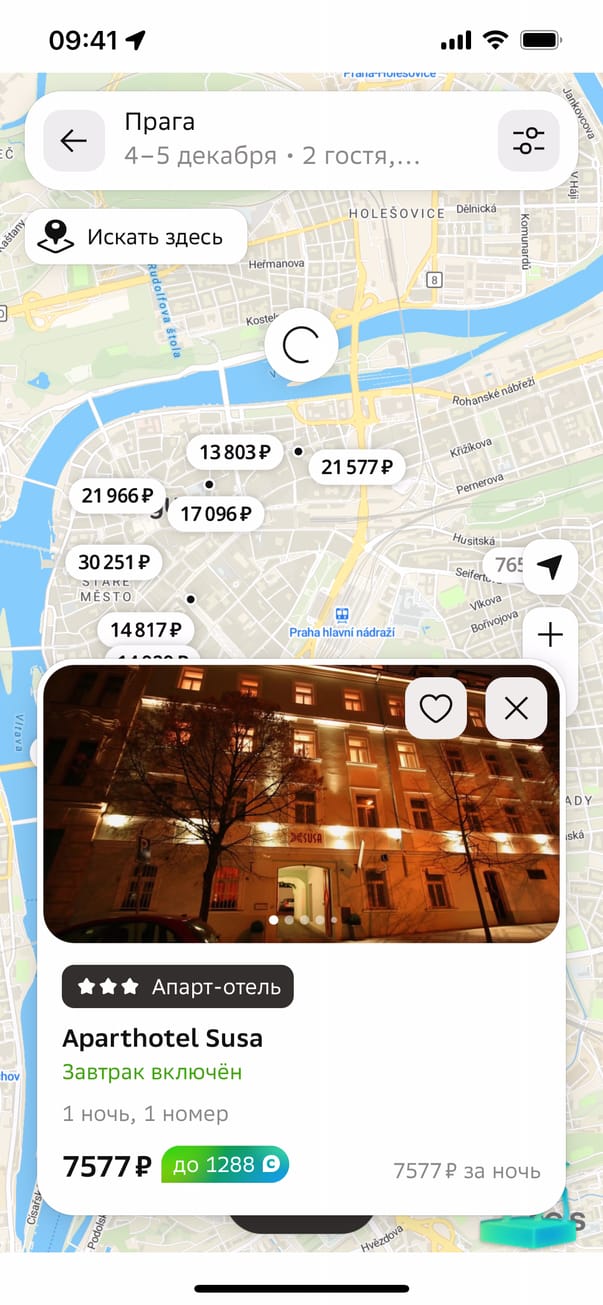The height and width of the screenshot is (1305, 603).
Task: Select the 13 803 ₽ map marker
Action: coord(235,453)
